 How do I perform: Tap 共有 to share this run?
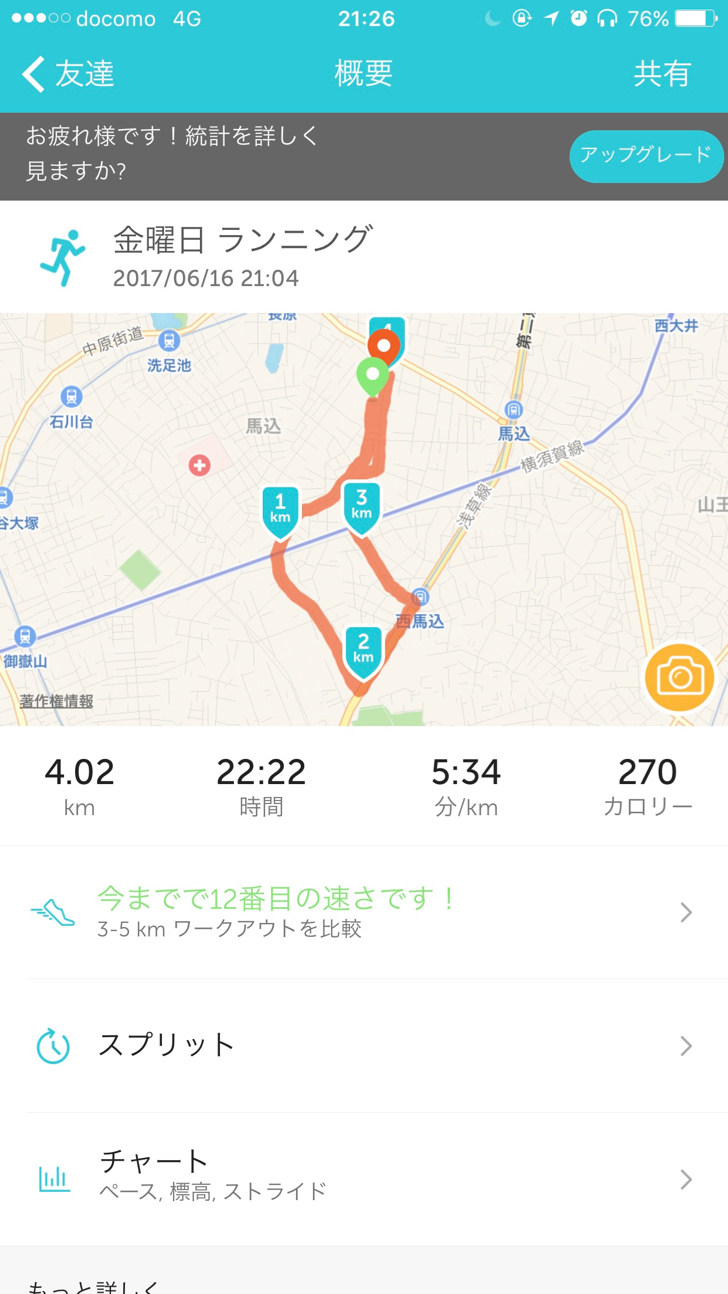tap(662, 74)
